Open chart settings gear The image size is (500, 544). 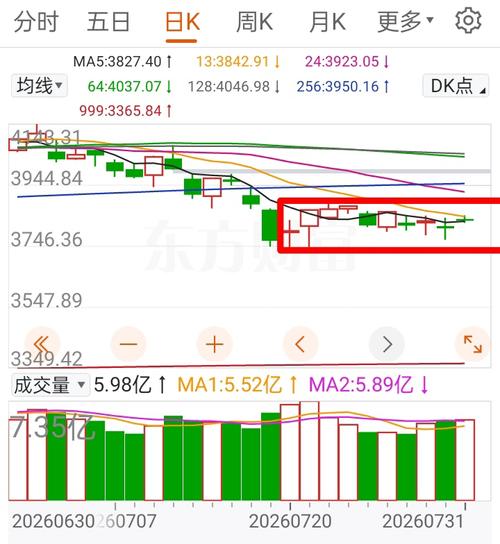click(x=468, y=21)
